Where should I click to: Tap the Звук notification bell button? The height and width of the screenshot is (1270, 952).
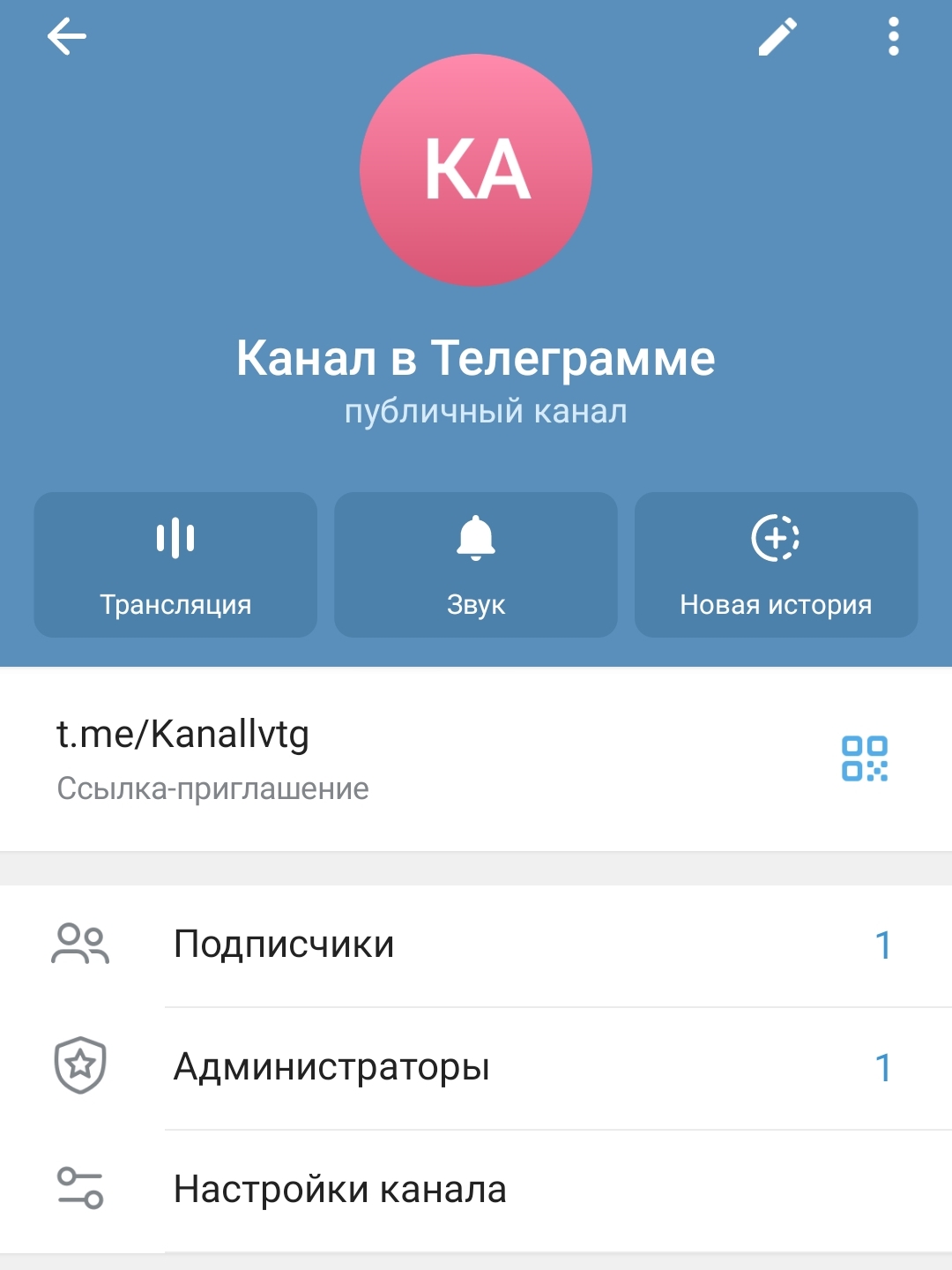(476, 564)
